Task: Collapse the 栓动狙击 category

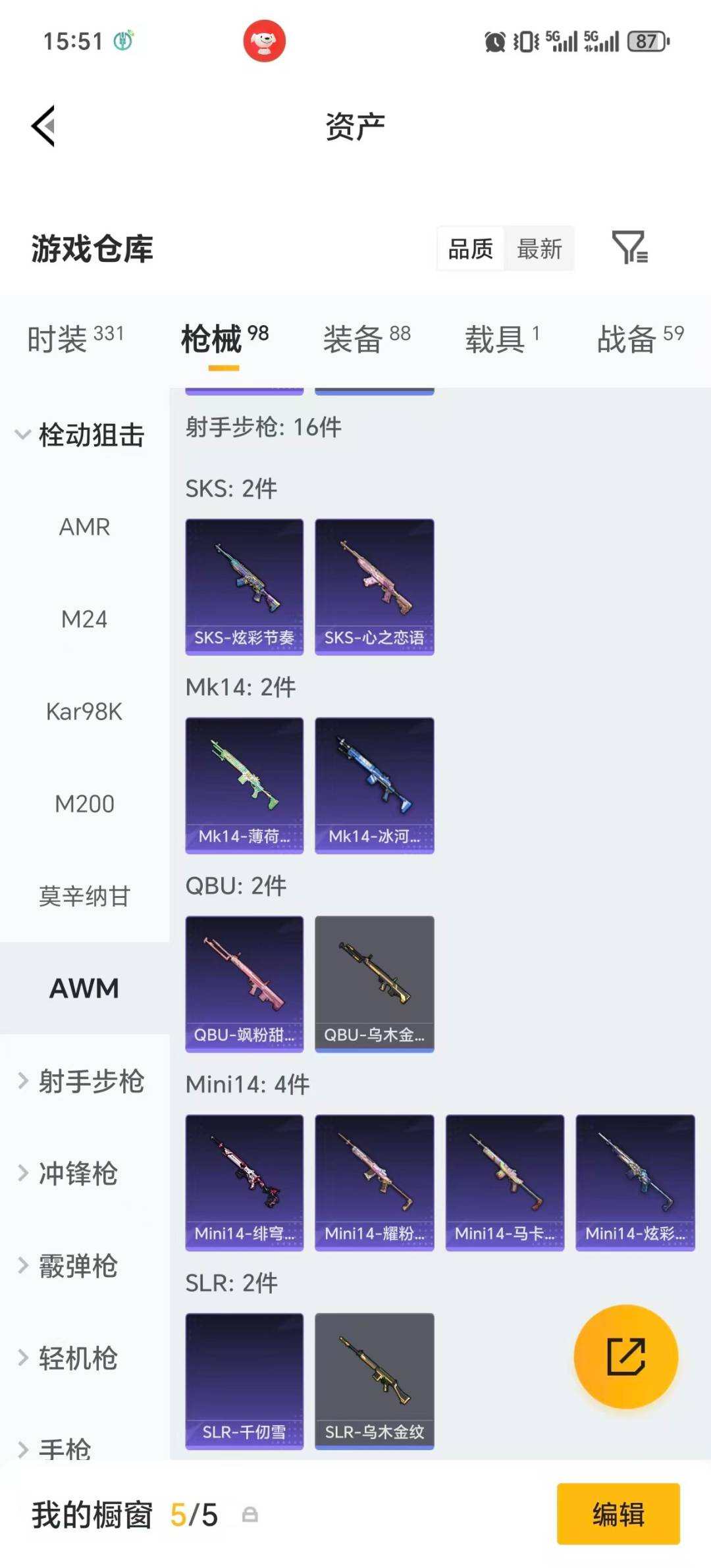Action: click(86, 434)
